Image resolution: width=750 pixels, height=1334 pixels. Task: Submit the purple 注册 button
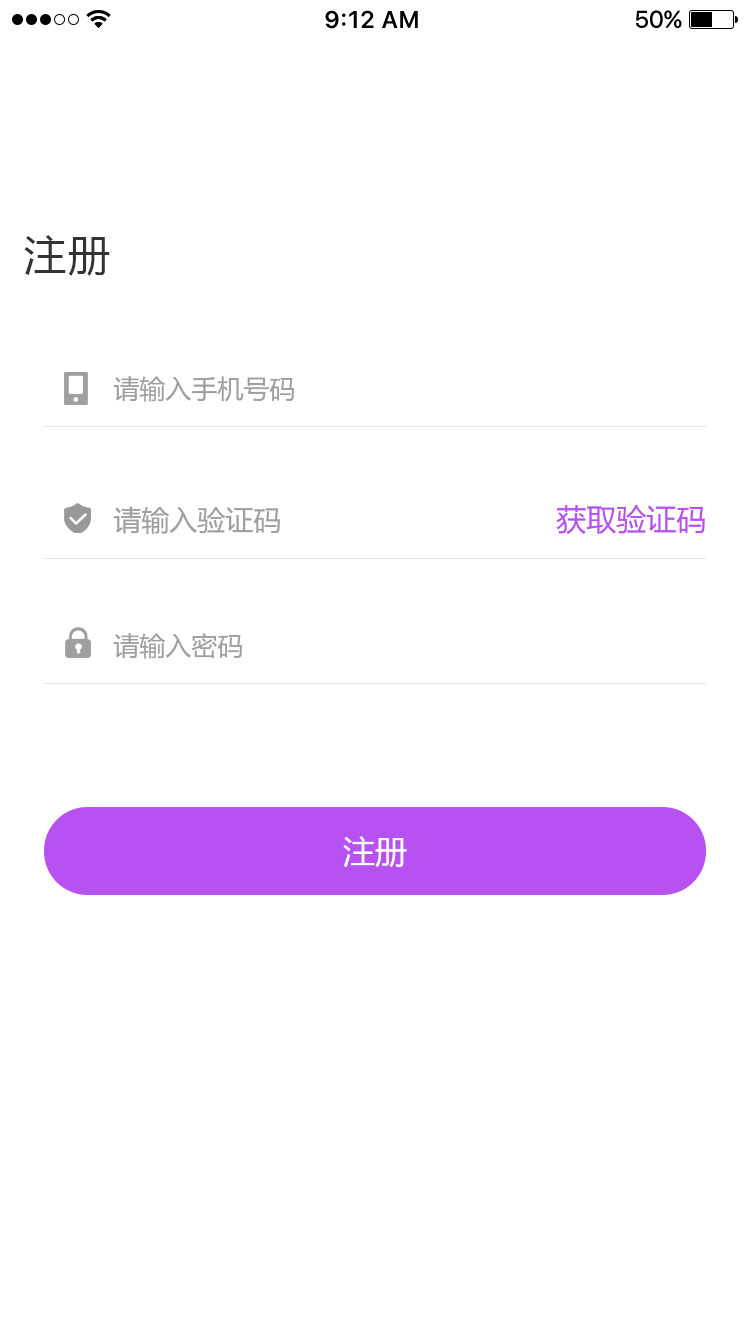375,851
